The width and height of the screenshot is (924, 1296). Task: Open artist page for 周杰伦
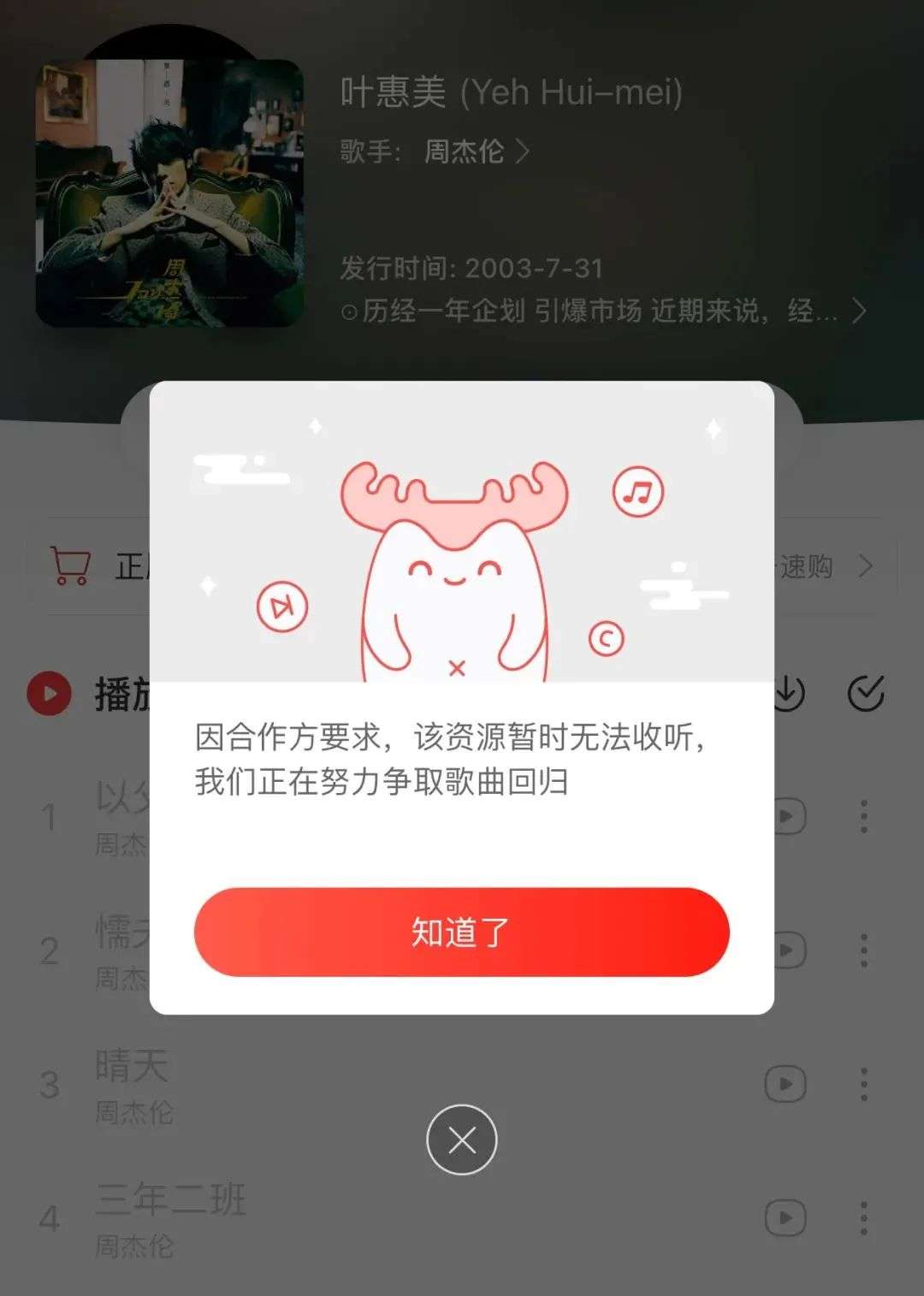click(x=476, y=151)
